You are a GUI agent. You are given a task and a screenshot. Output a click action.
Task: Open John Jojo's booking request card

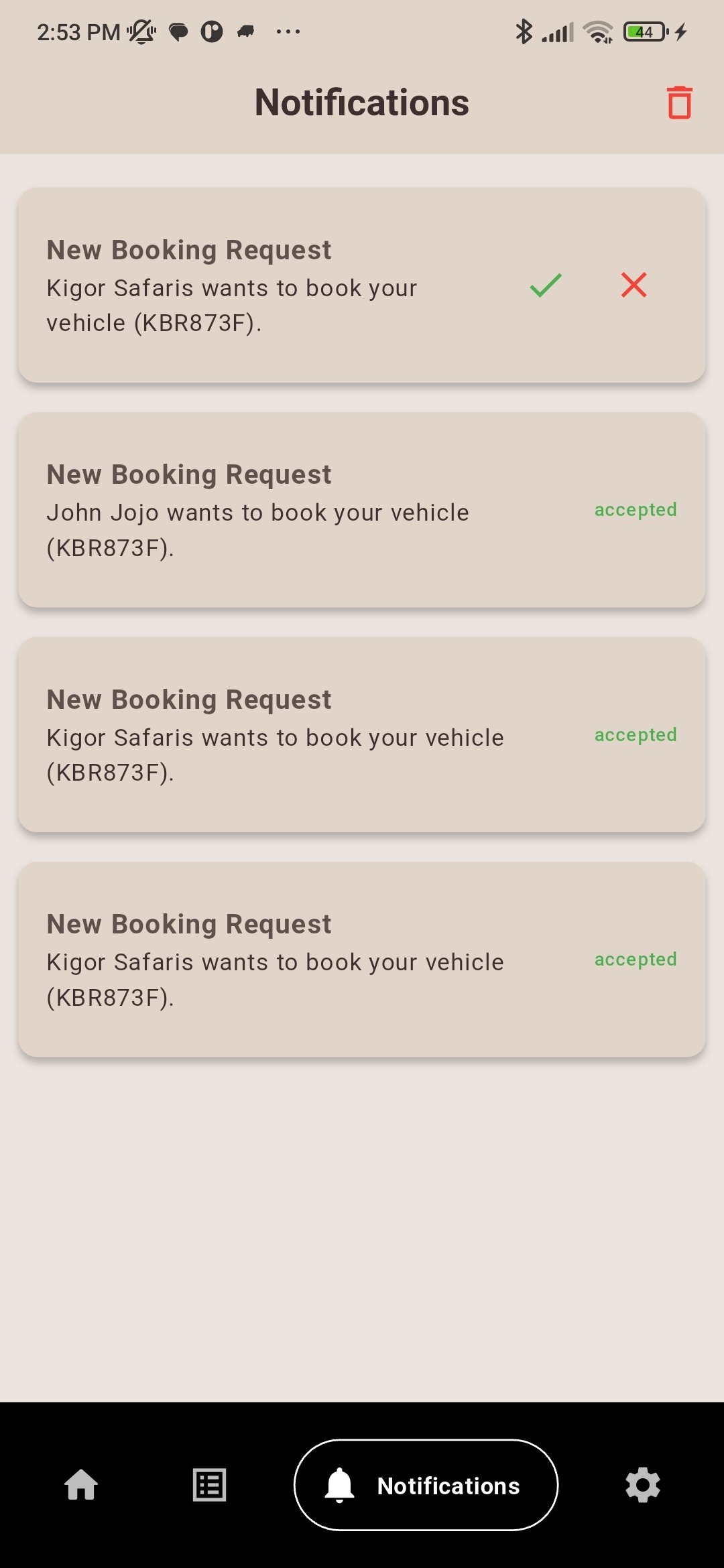tap(362, 510)
